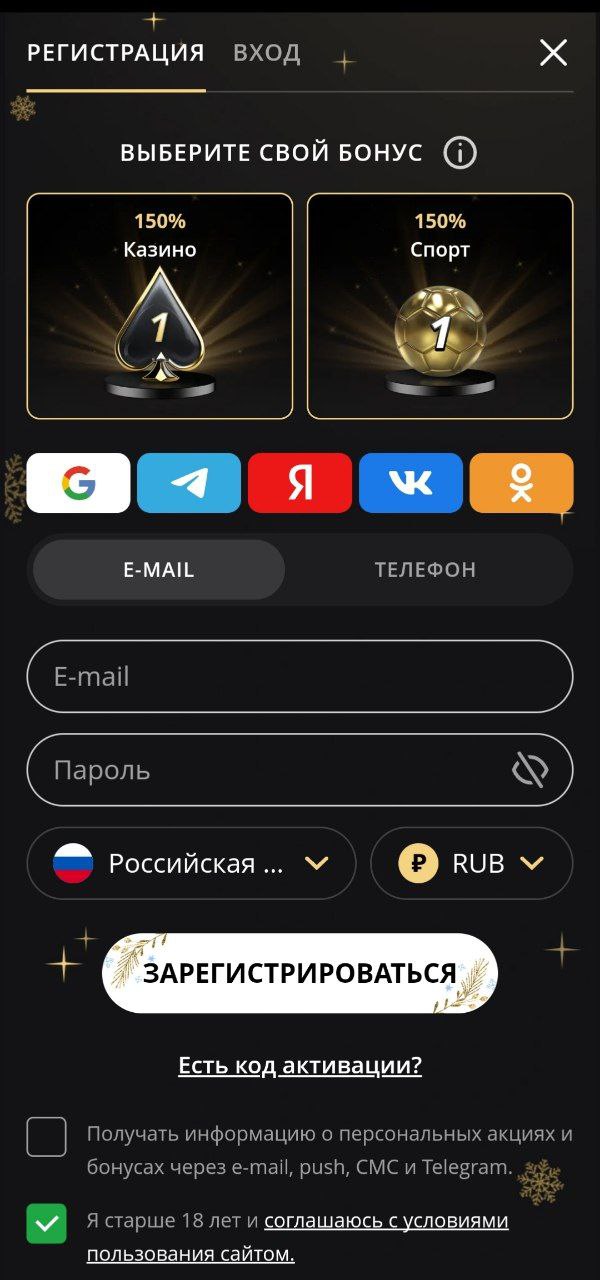Select the 150% Казино bonus card

coord(160,306)
